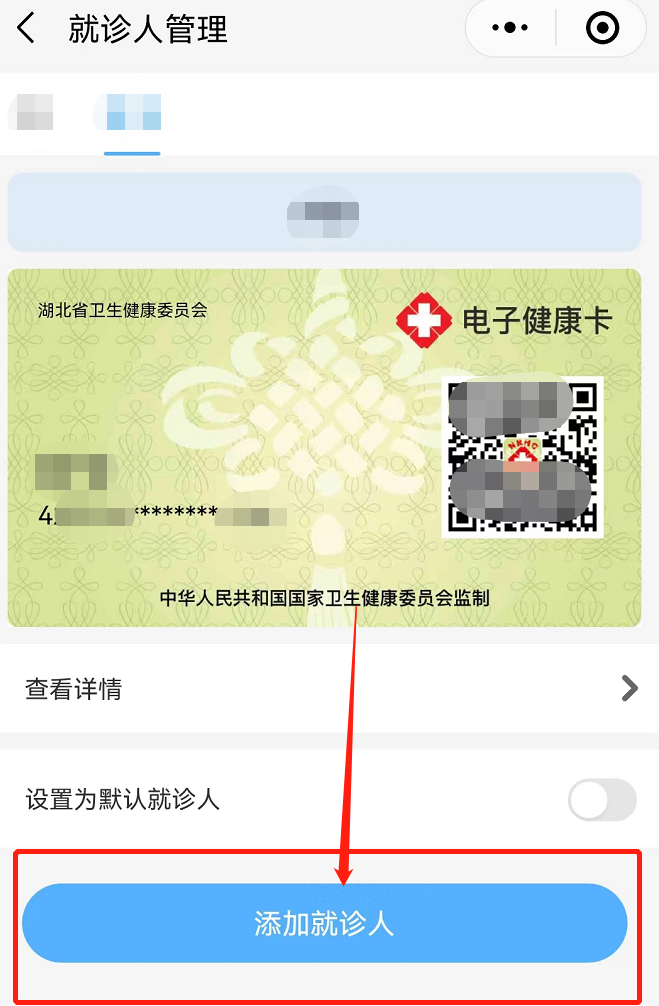Open the mini program more options menu

pyautogui.click(x=510, y=29)
